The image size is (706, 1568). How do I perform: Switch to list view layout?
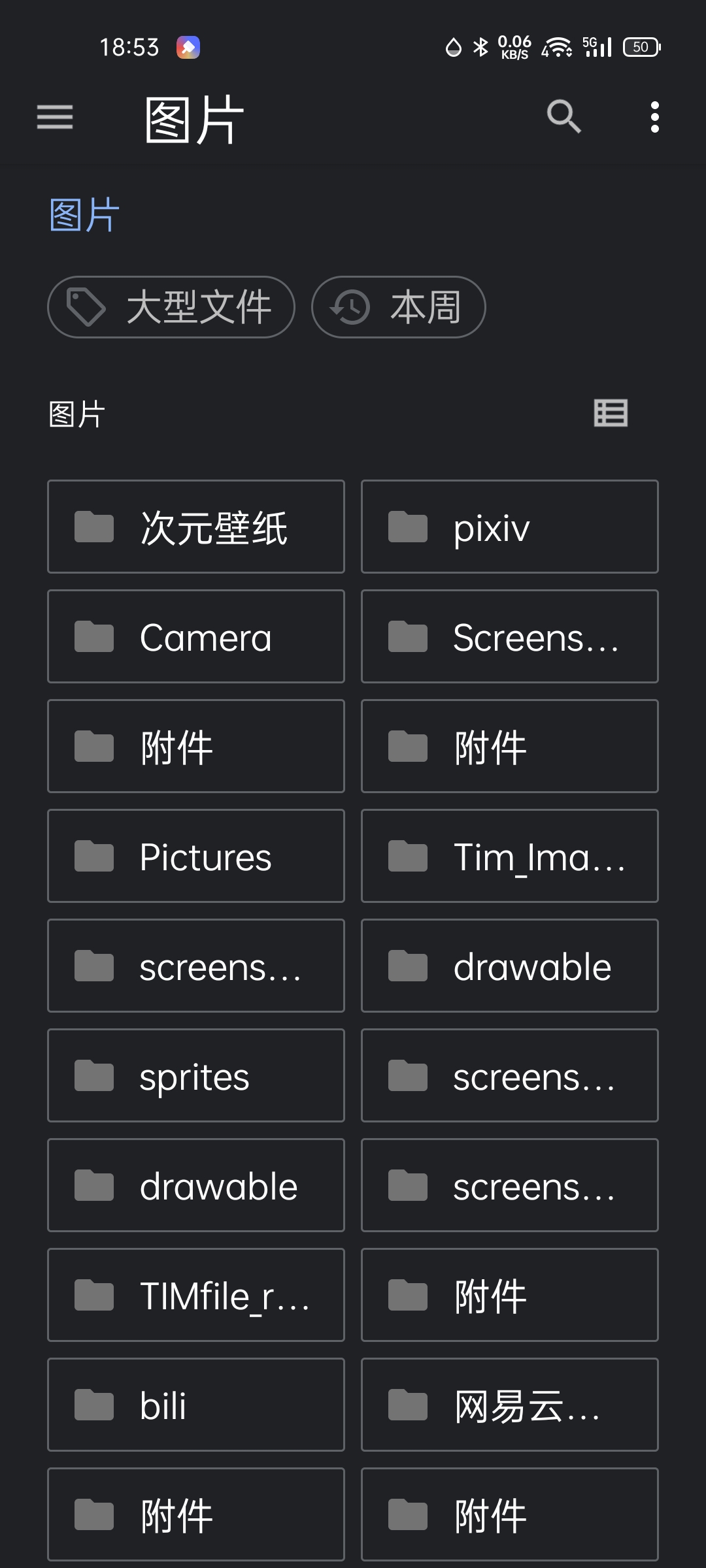tap(611, 414)
